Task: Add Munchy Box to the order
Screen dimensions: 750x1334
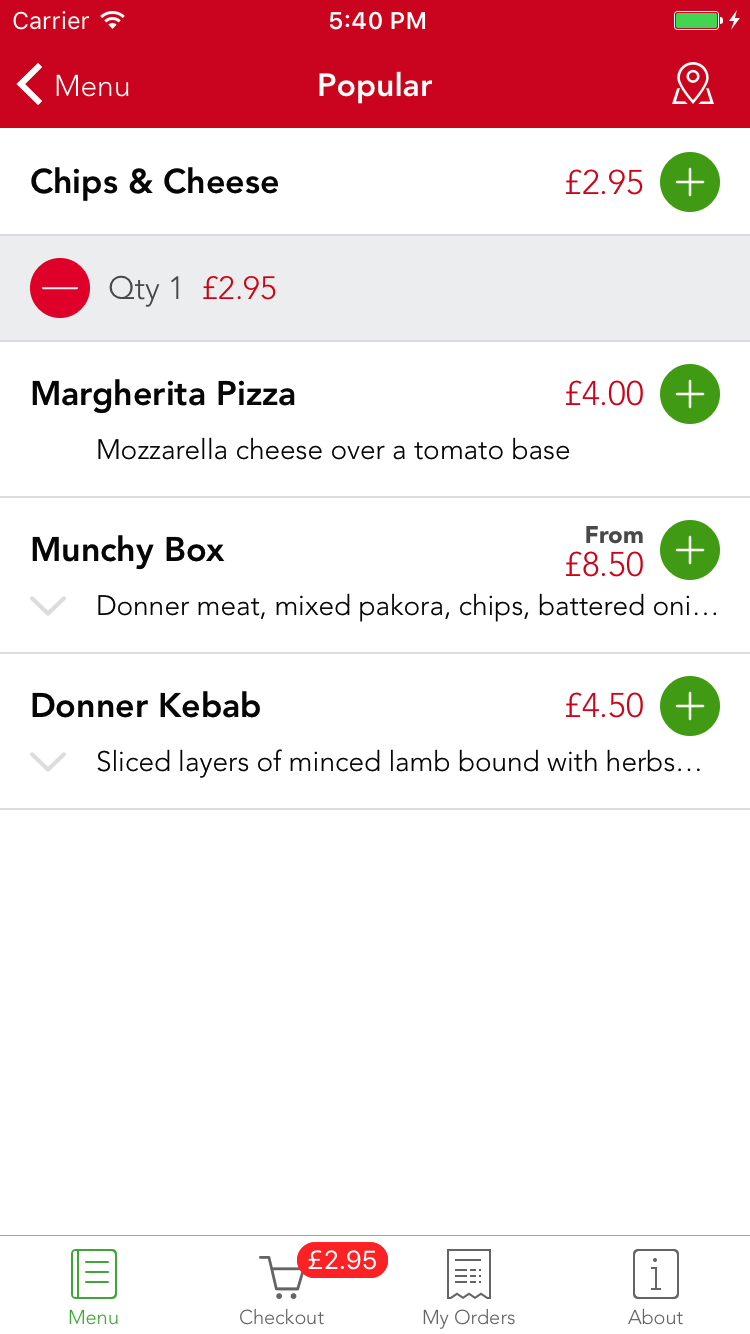Action: [x=690, y=550]
